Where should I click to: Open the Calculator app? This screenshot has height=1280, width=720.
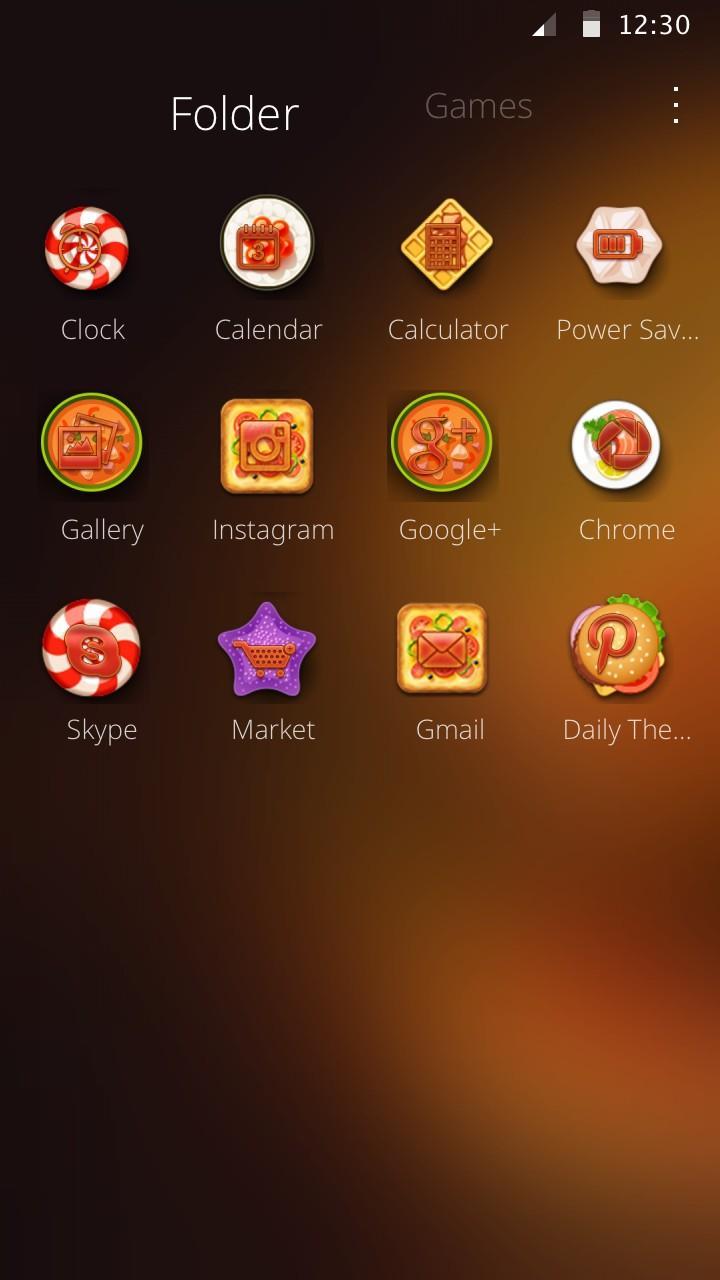click(446, 245)
